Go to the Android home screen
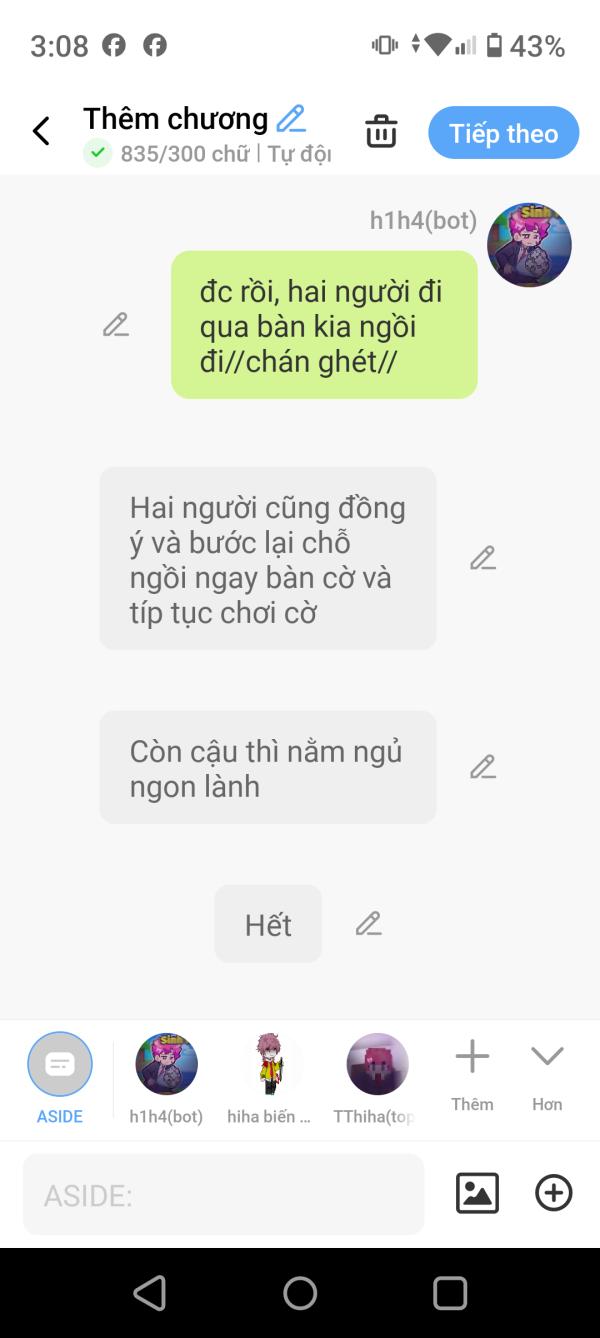Screen dimensions: 600x1338 (x=300, y=1293)
